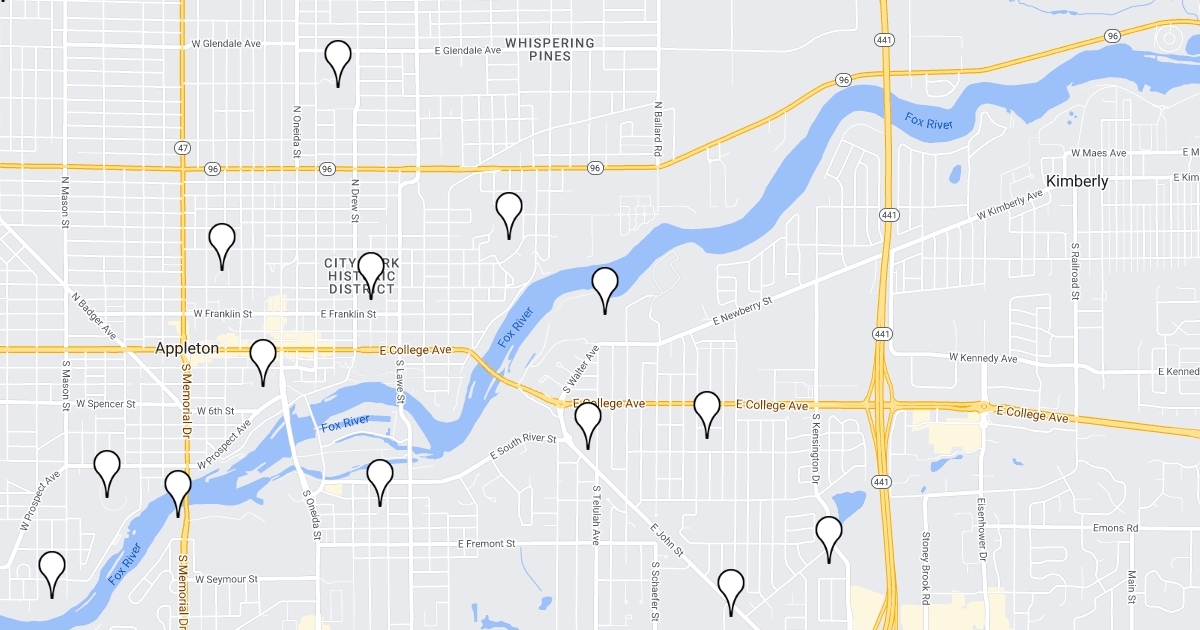Tap the pin by S Walter Ave
Image resolution: width=1200 pixels, height=630 pixels.
point(588,421)
